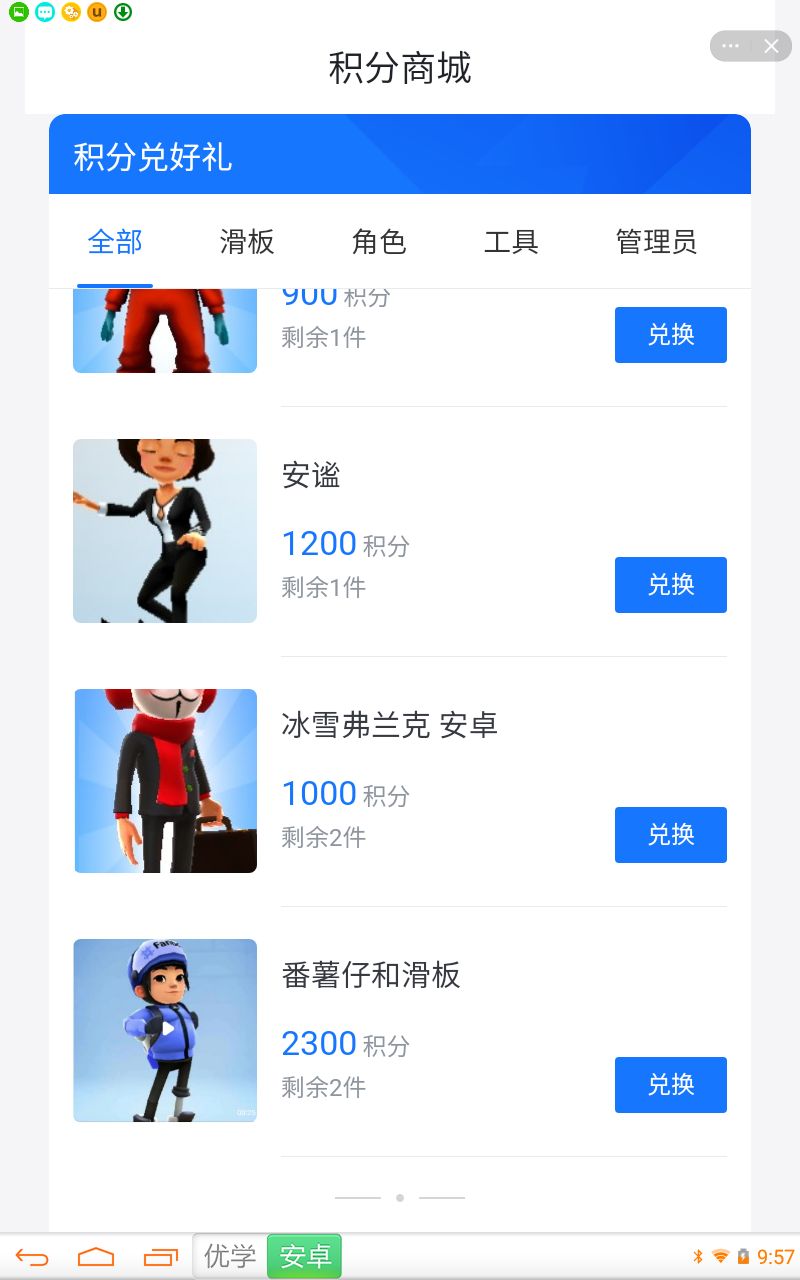Open the 管理员 tab
This screenshot has height=1280, width=800.
(656, 242)
